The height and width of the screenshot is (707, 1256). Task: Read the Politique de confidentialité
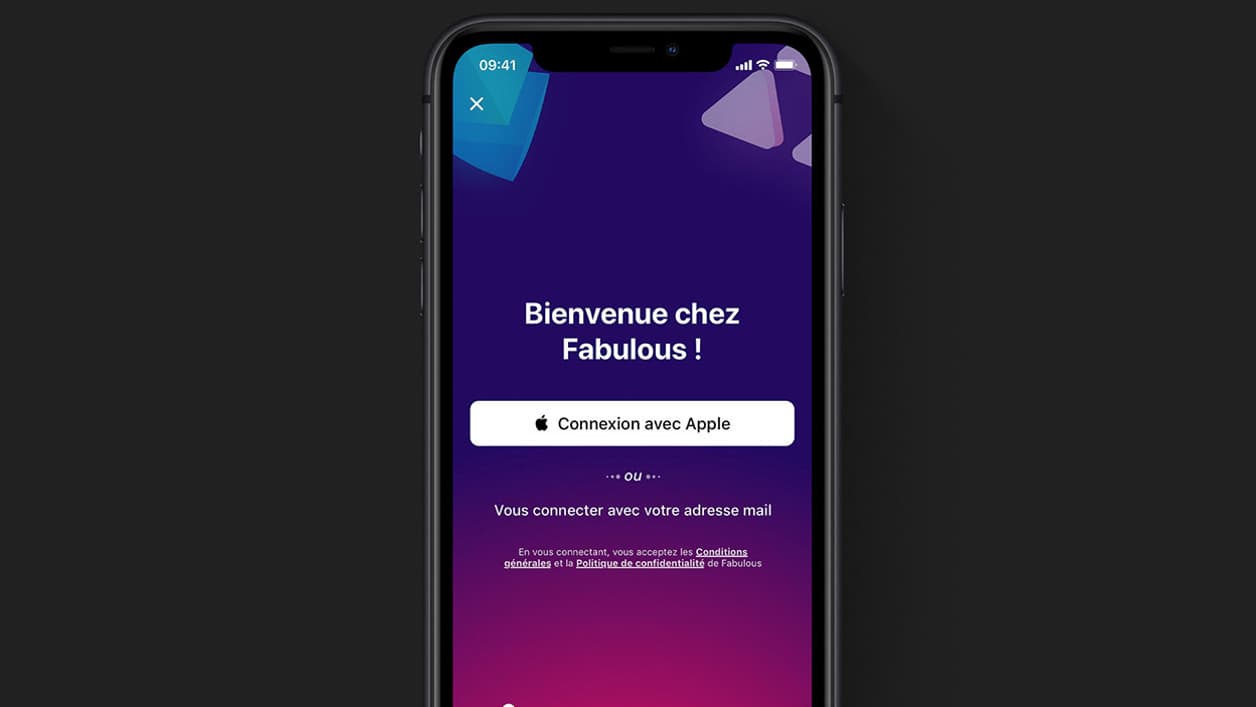point(640,564)
